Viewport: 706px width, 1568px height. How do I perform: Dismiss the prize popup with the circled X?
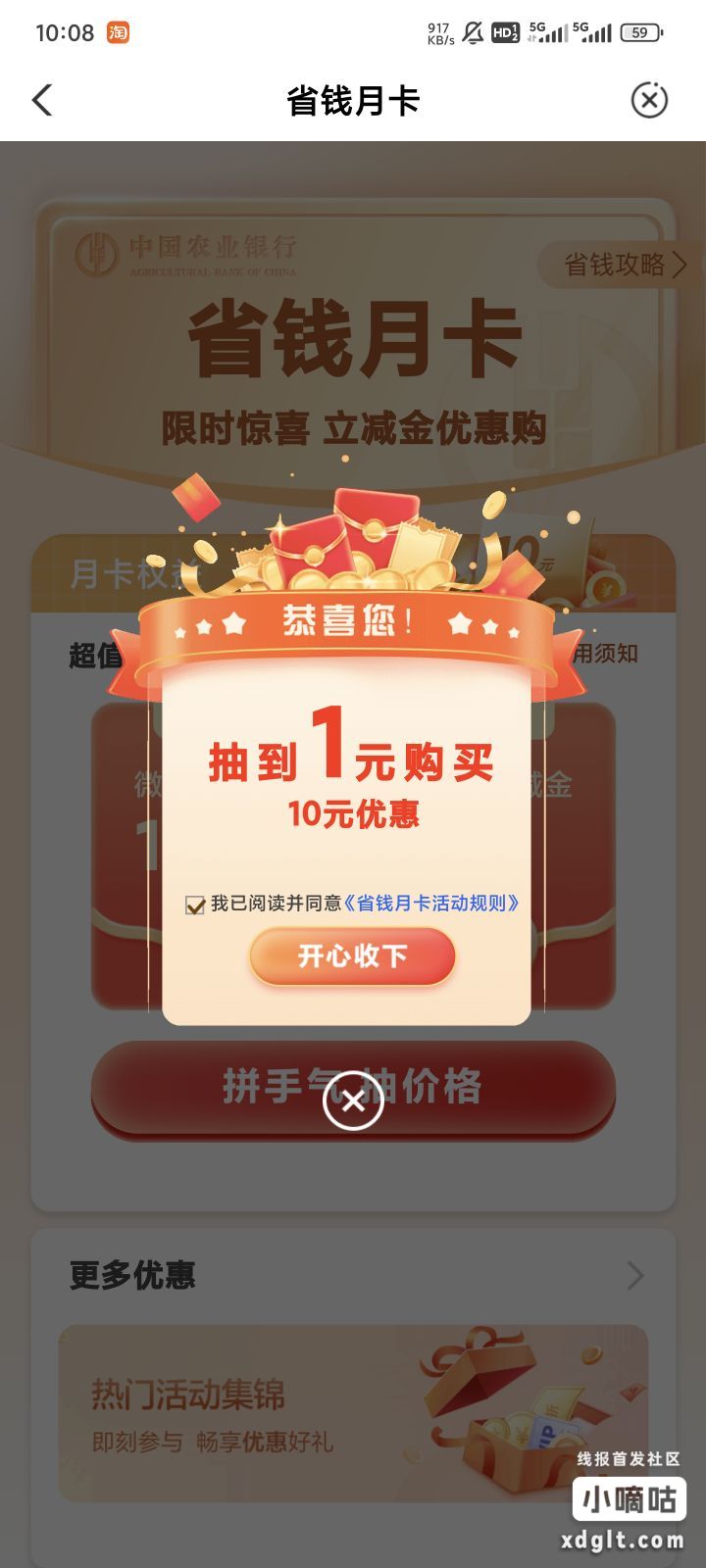[352, 1101]
